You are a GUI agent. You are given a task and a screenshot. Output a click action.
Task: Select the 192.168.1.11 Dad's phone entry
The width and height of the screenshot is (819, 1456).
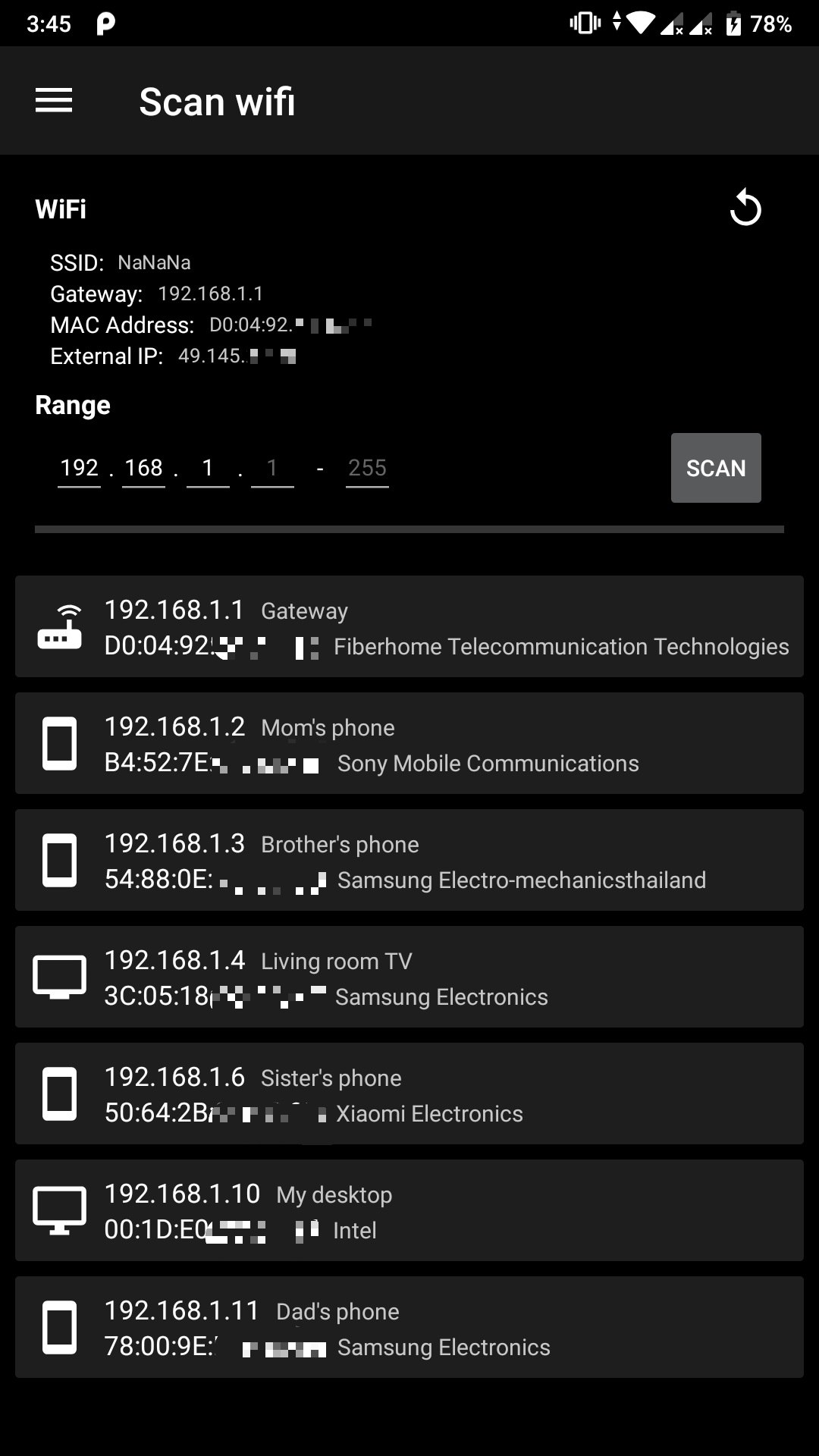pyautogui.click(x=409, y=1327)
